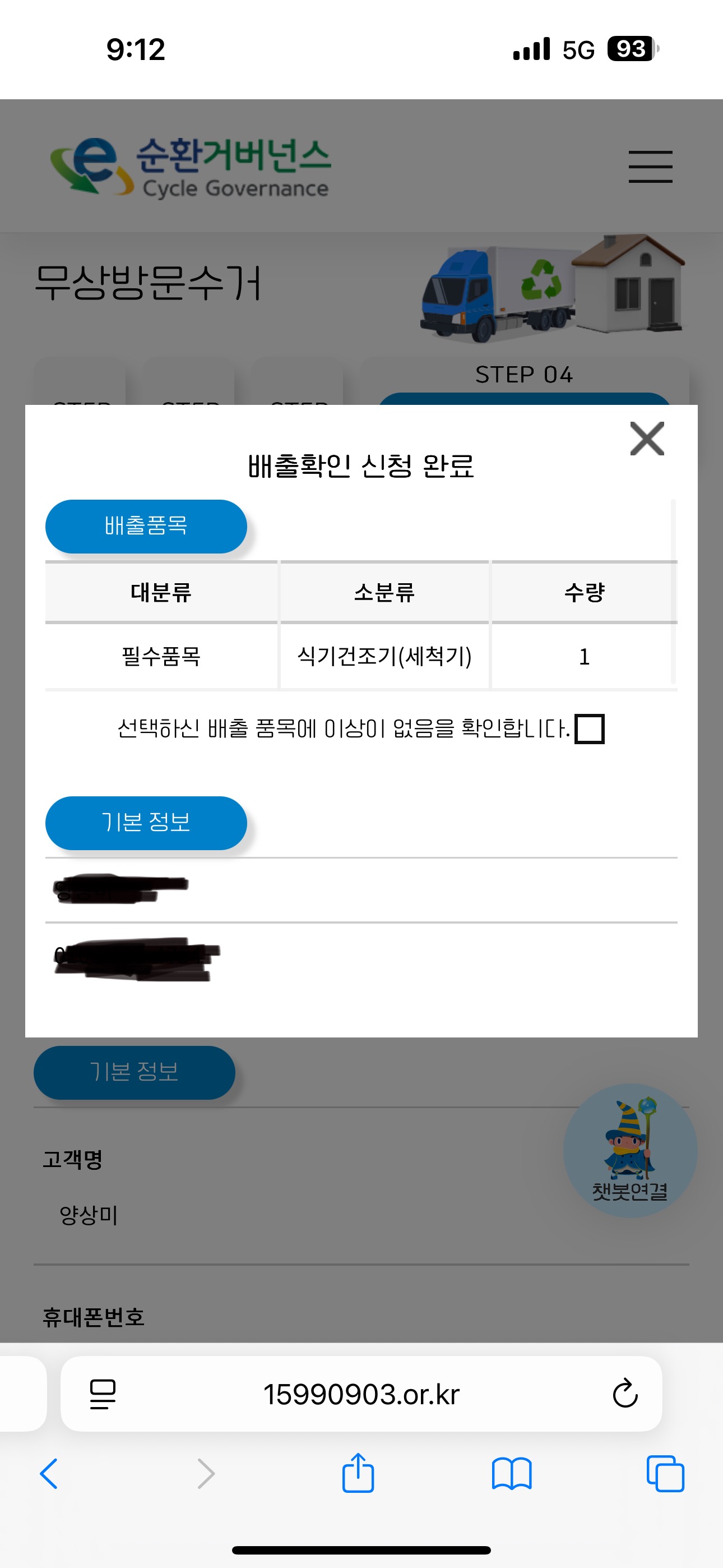Show all open Safari tabs
The height and width of the screenshot is (1568, 723).
665,1474
